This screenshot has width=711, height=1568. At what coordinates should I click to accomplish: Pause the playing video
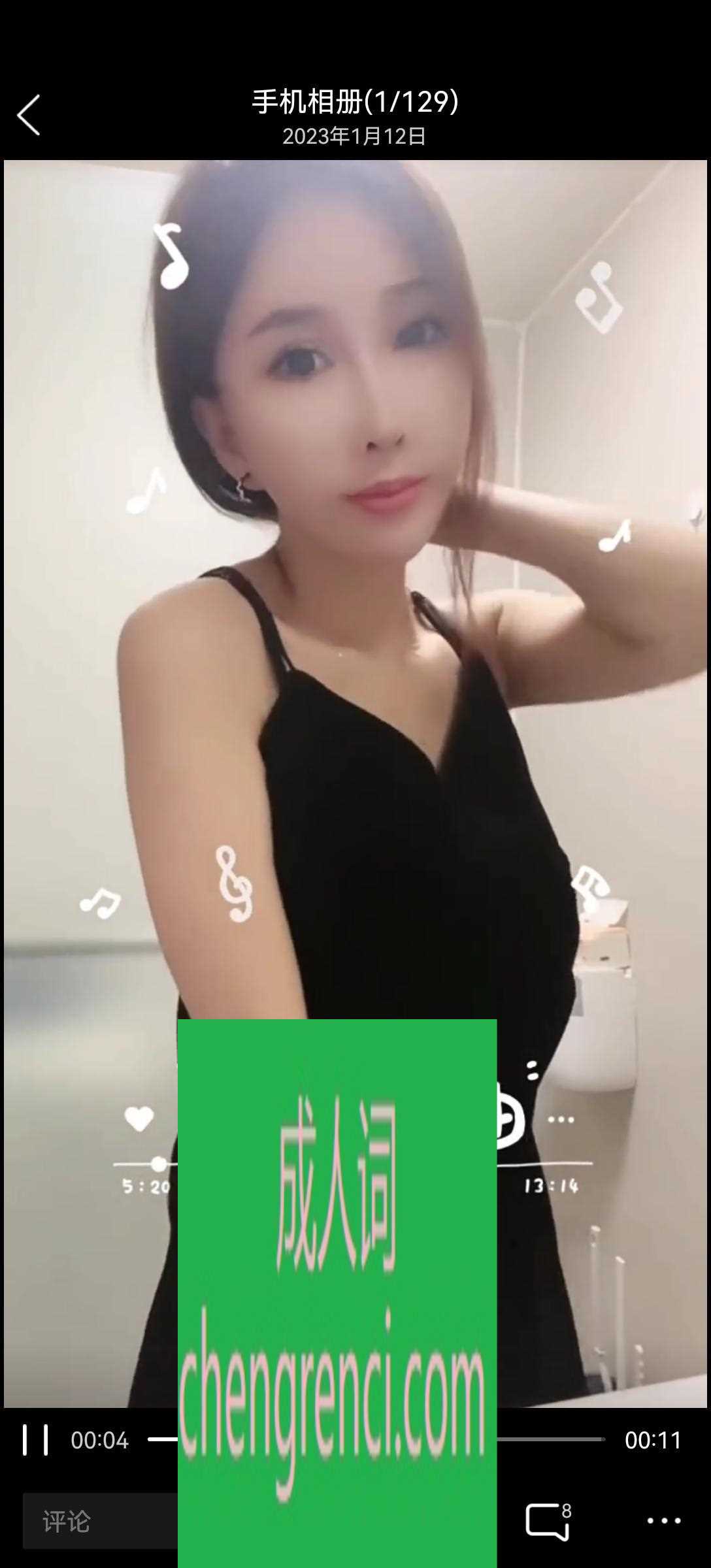click(35, 1440)
